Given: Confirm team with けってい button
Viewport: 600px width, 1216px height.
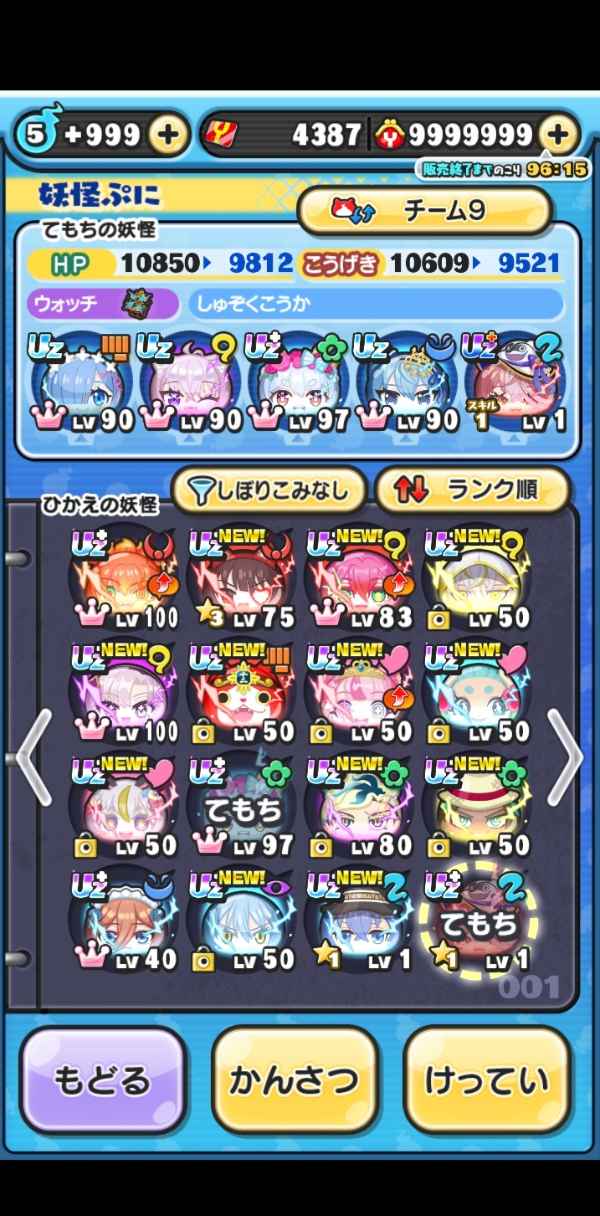Looking at the screenshot, I should (487, 1080).
